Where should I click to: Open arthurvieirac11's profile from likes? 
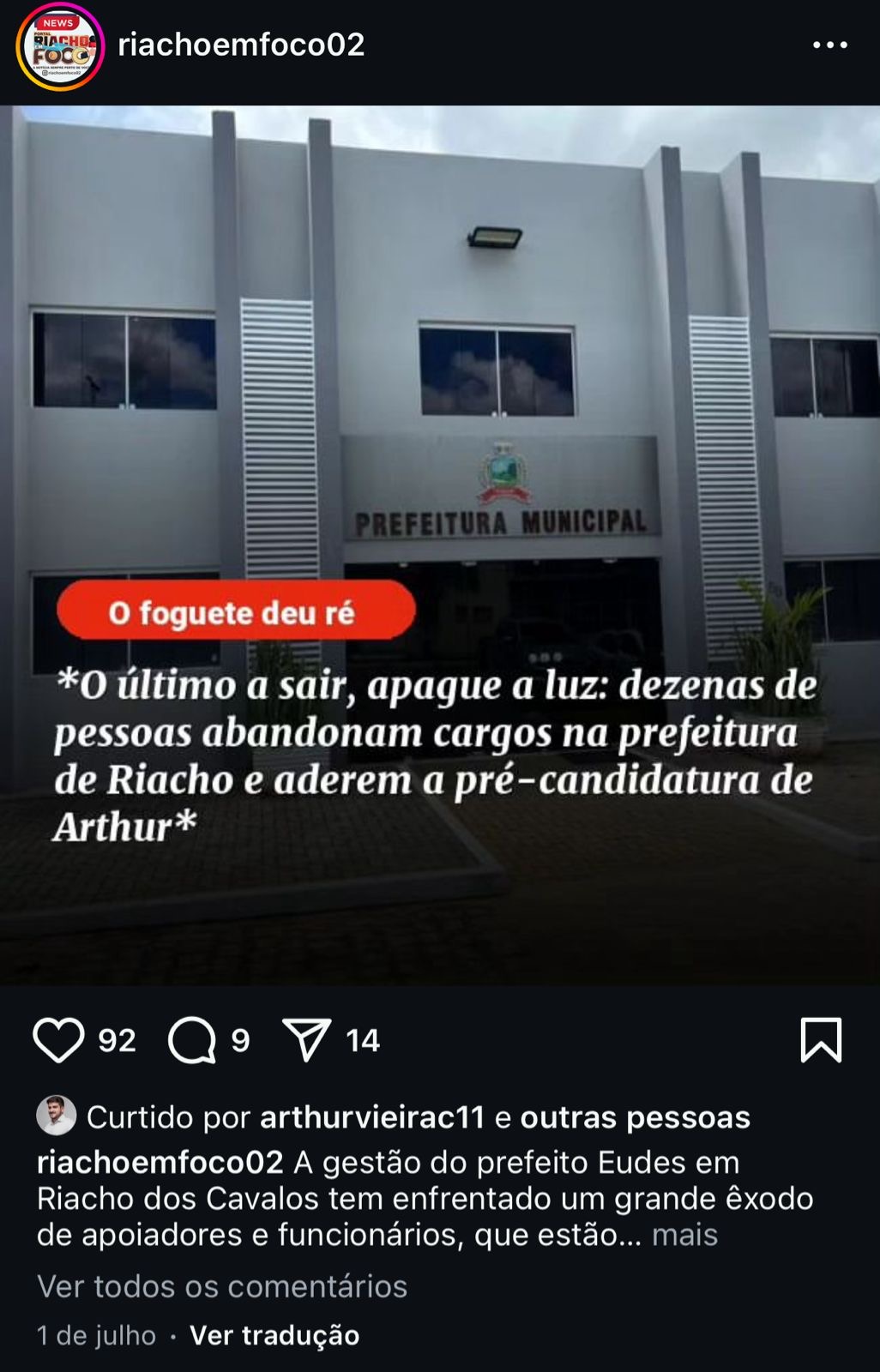click(371, 1117)
